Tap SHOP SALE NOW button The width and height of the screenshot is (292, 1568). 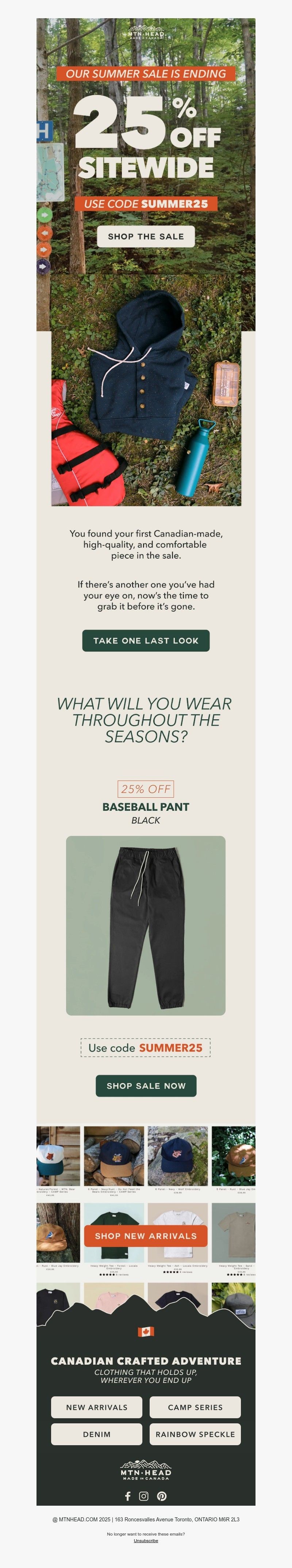point(146,1085)
